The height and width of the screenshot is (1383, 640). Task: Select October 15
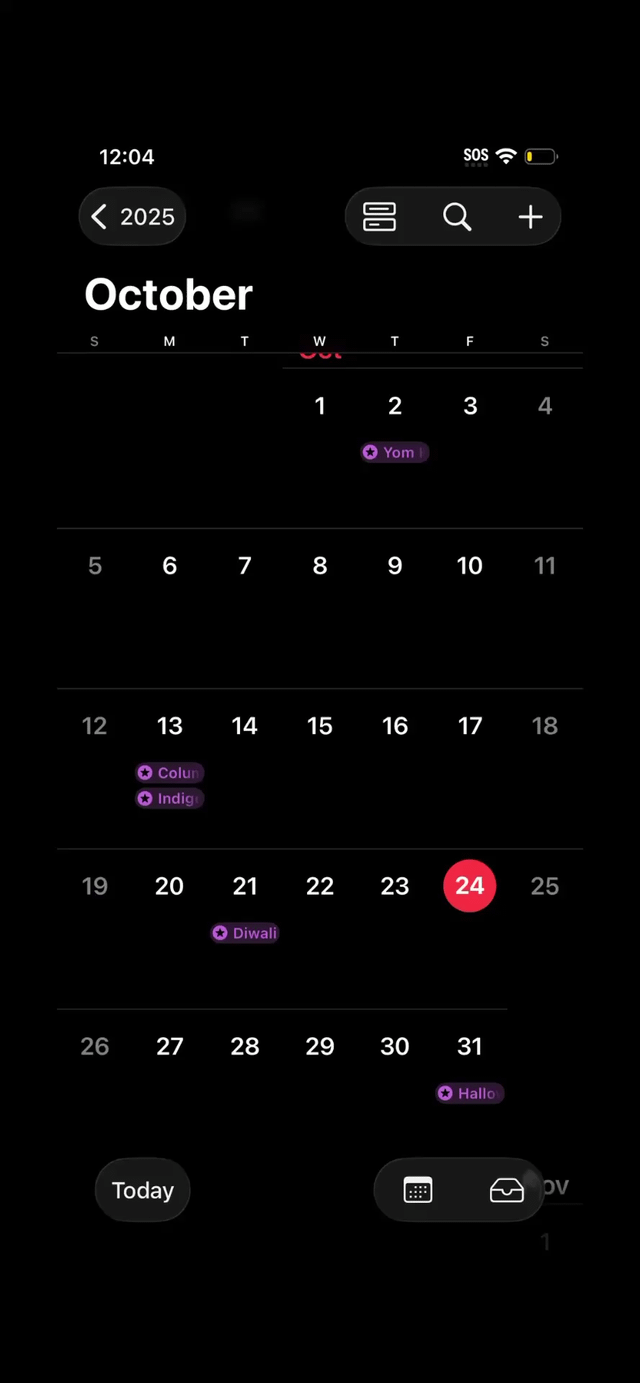[320, 725]
